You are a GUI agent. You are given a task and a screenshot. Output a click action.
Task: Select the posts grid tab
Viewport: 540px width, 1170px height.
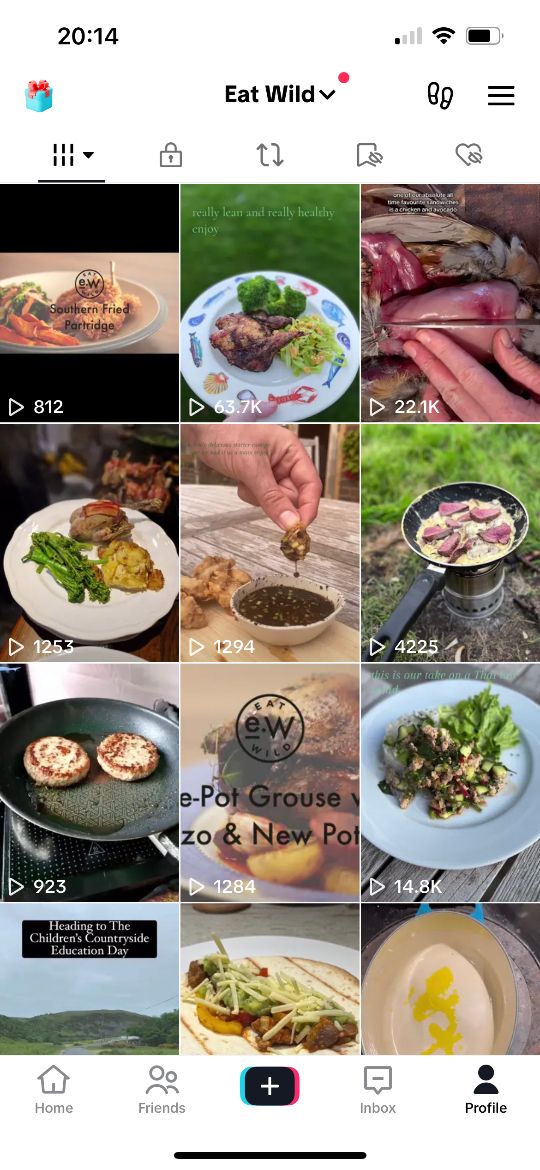click(72, 155)
